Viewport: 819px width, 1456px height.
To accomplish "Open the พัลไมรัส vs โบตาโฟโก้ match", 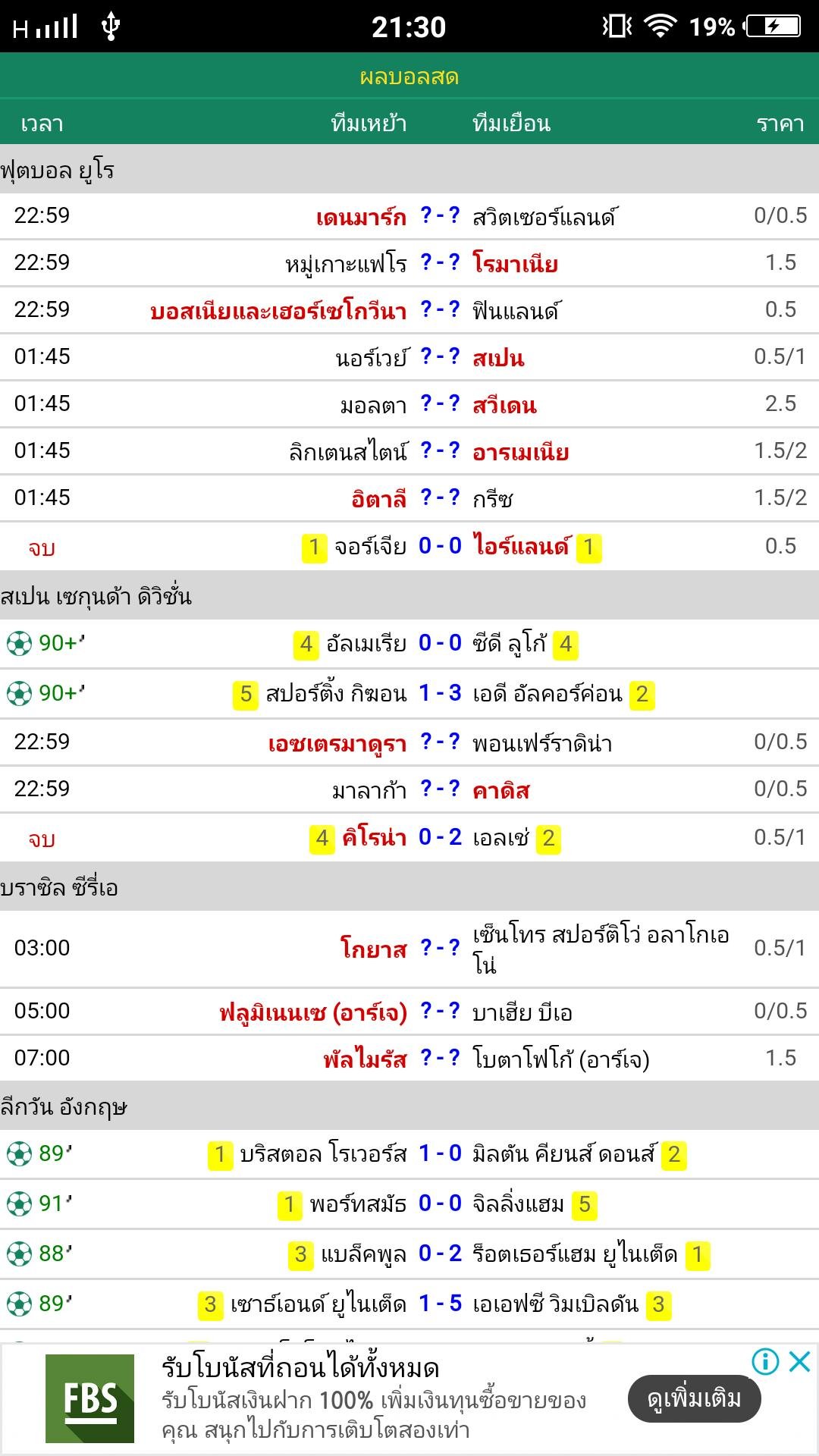I will click(x=409, y=1058).
